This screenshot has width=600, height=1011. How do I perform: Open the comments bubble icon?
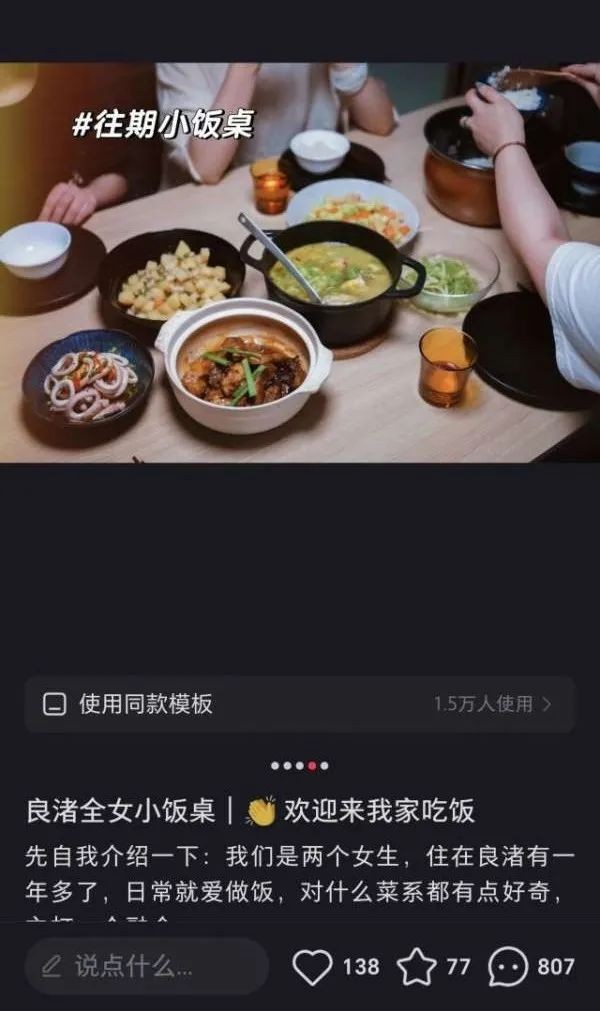(x=508, y=967)
